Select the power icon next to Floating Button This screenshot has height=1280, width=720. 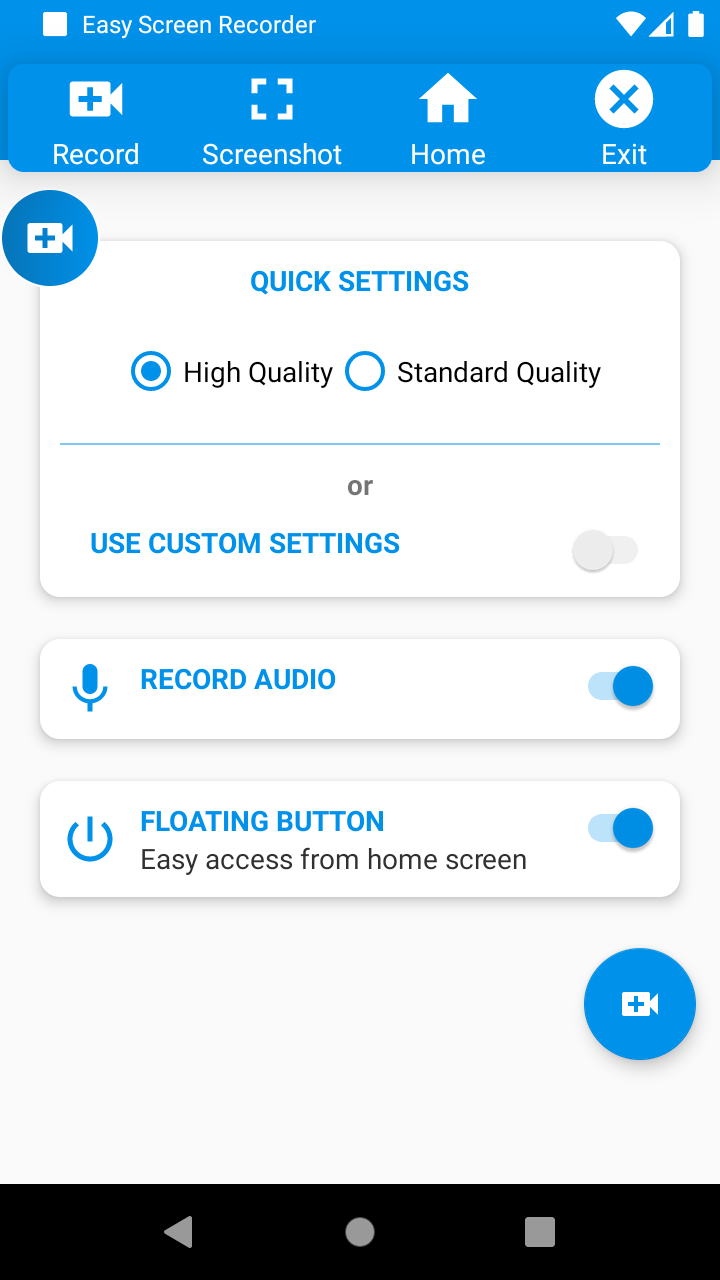[x=90, y=838]
